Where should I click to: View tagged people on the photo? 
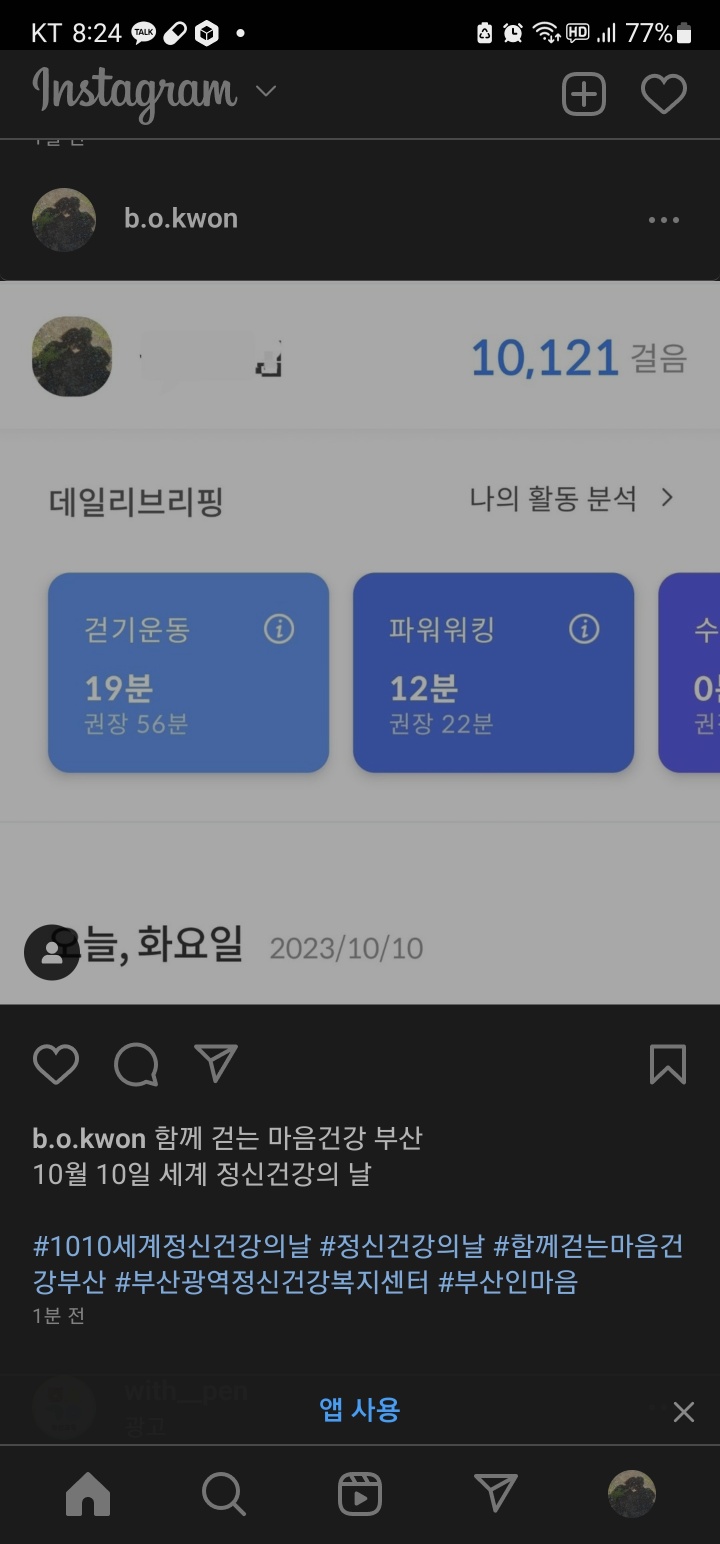tap(51, 952)
